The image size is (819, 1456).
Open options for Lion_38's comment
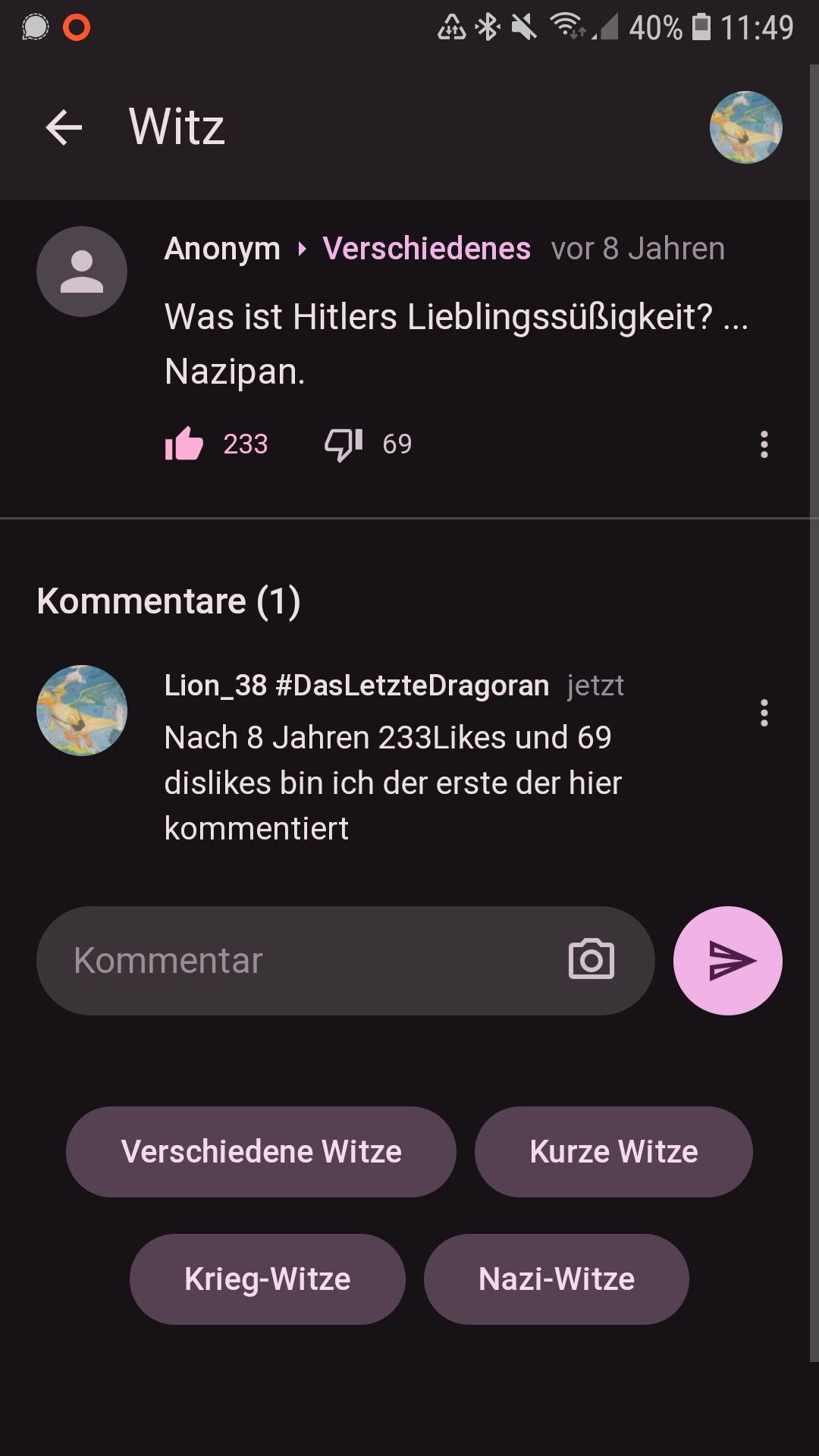(x=764, y=713)
